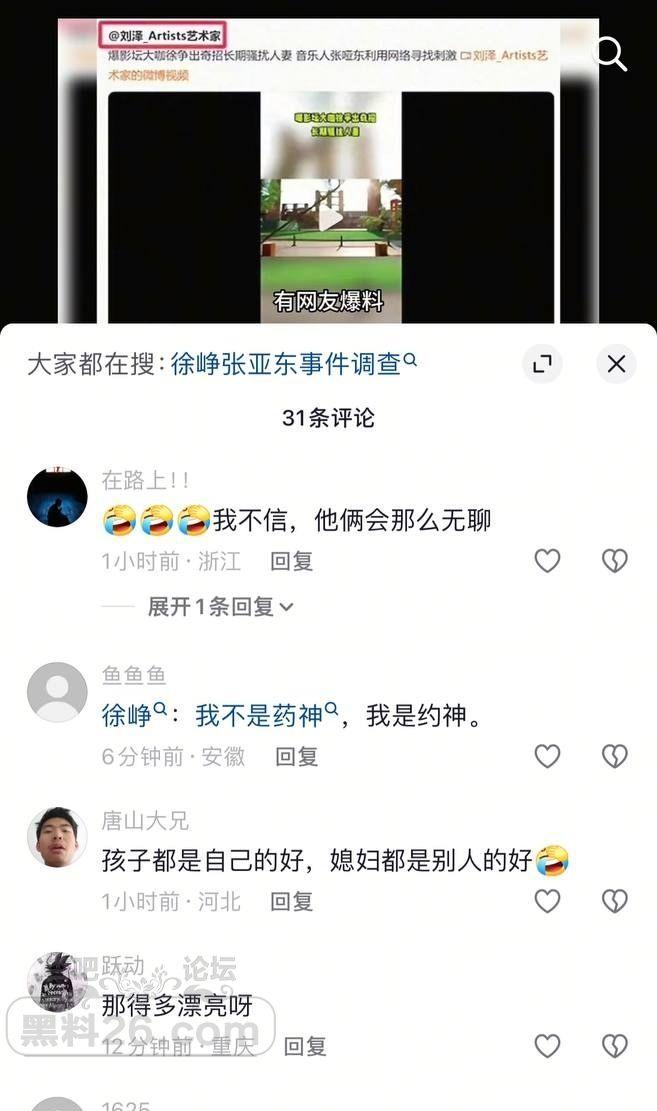Expand comments panel to full screen
Image resolution: width=657 pixels, height=1111 pixels.
point(542,364)
